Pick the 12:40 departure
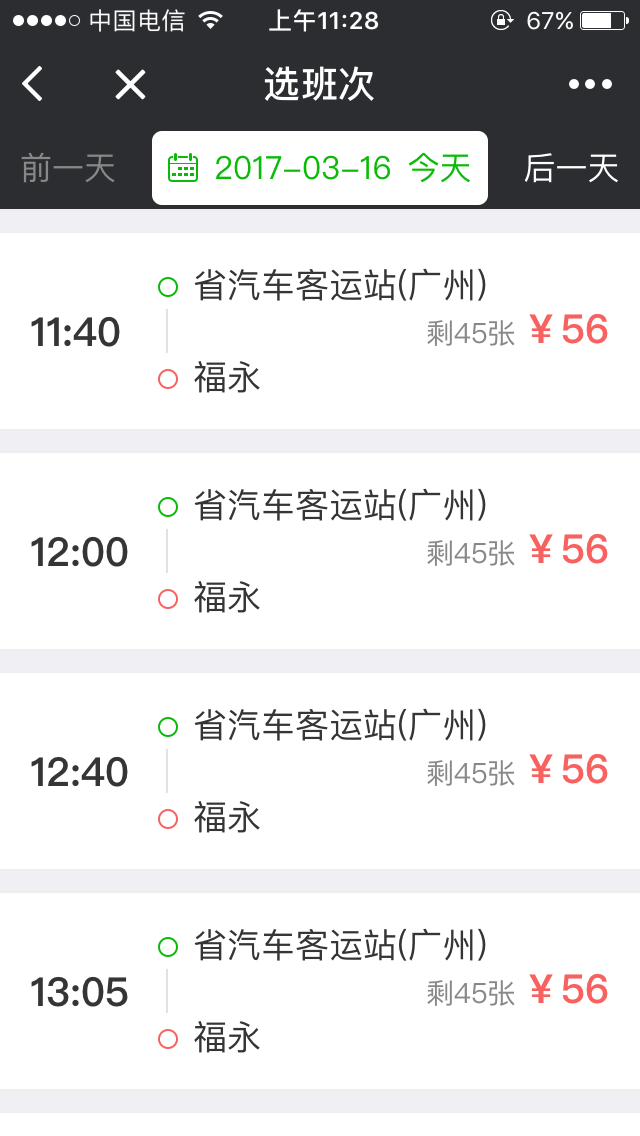 click(320, 771)
